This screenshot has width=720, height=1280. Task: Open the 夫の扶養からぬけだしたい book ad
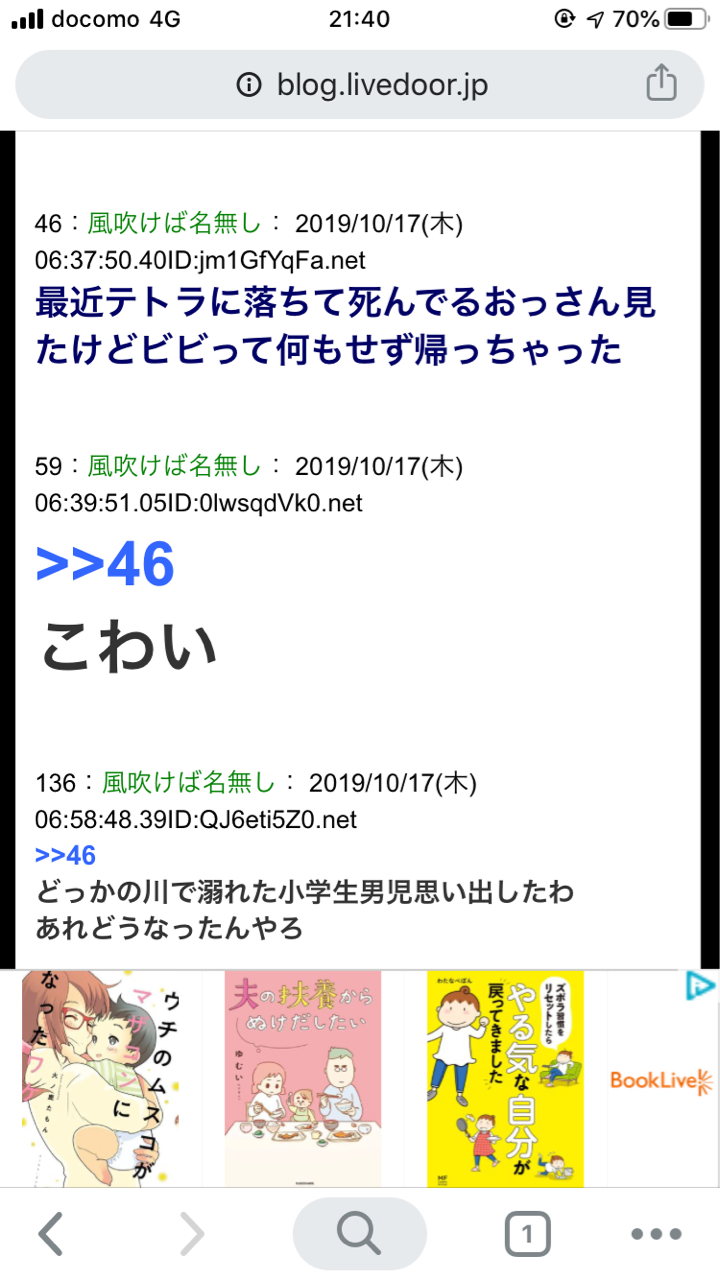click(303, 1078)
